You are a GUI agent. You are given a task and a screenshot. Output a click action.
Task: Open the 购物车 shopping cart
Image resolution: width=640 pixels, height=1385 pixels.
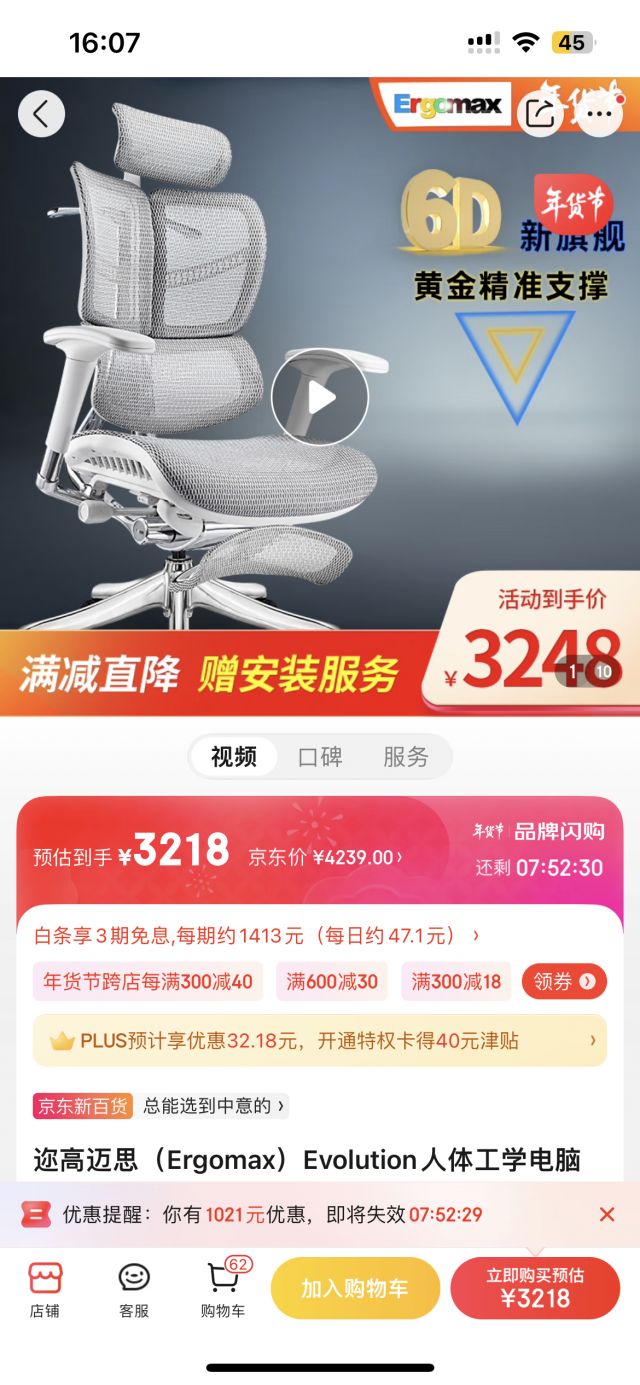coord(223,1290)
